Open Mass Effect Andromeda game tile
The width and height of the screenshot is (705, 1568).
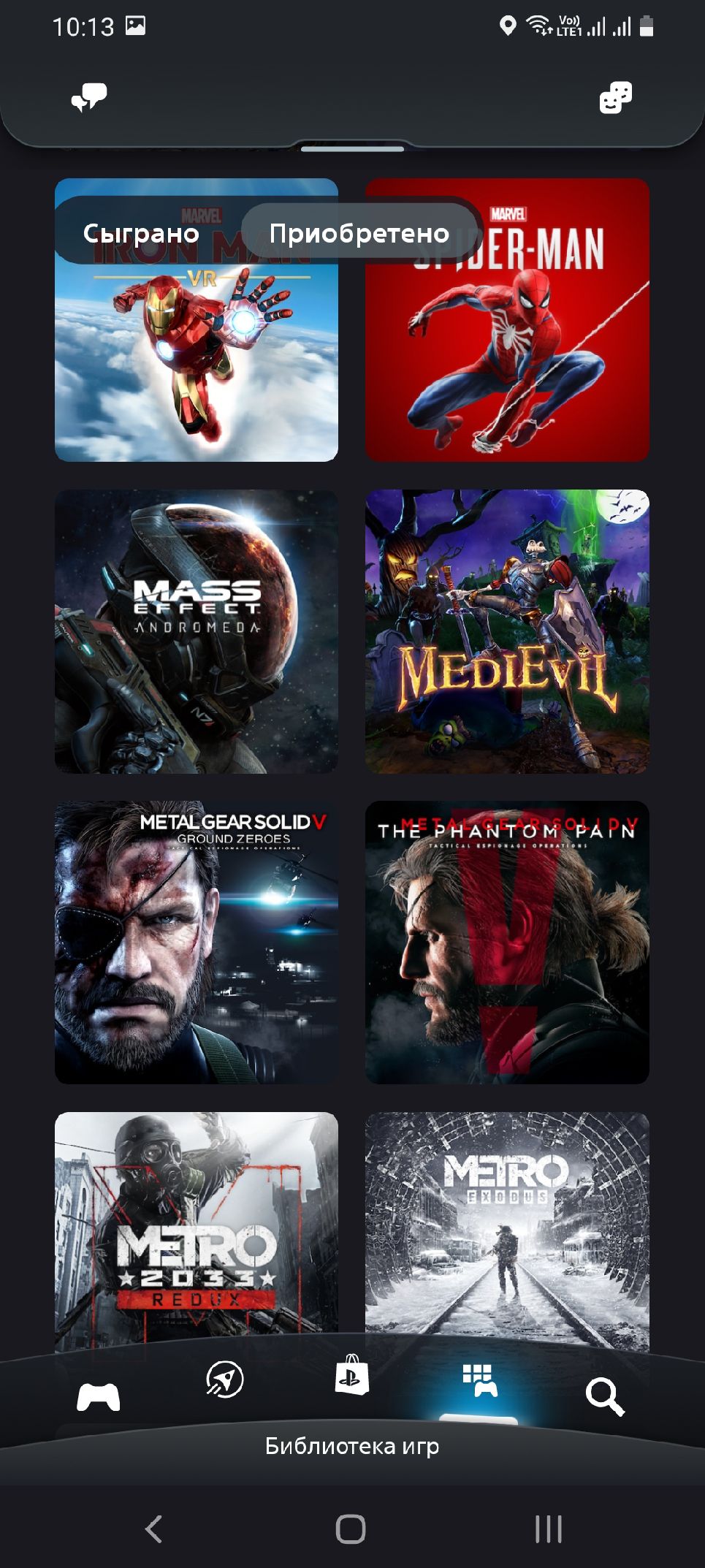197,631
